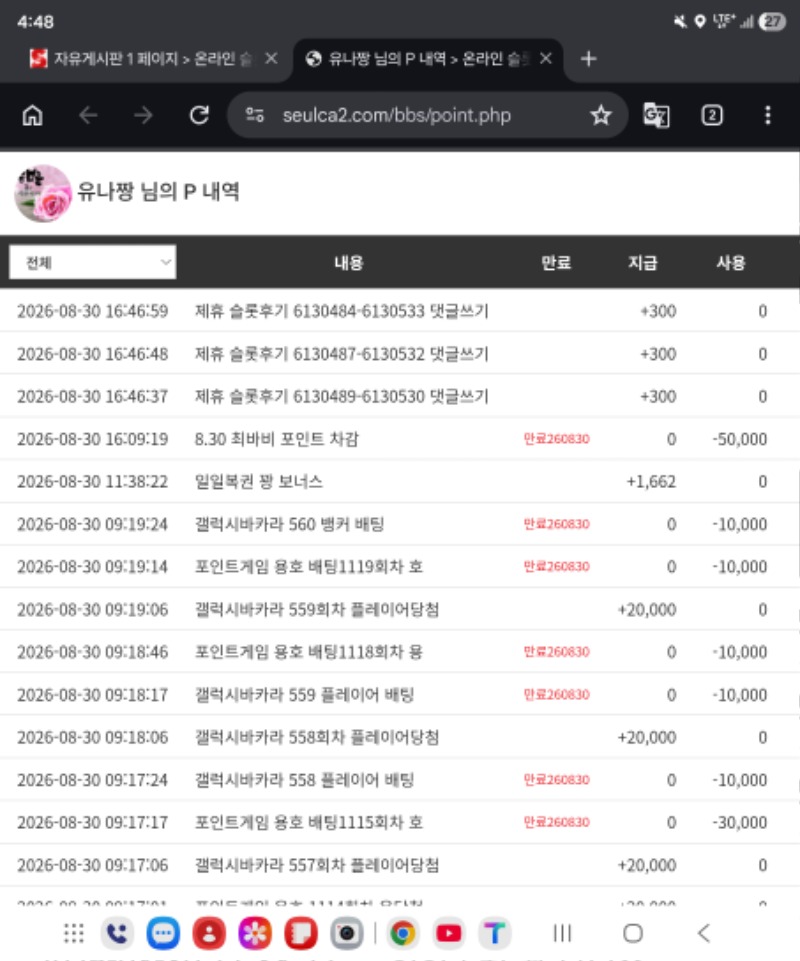Open the Google Translate icon
The image size is (800, 961).
[x=656, y=115]
